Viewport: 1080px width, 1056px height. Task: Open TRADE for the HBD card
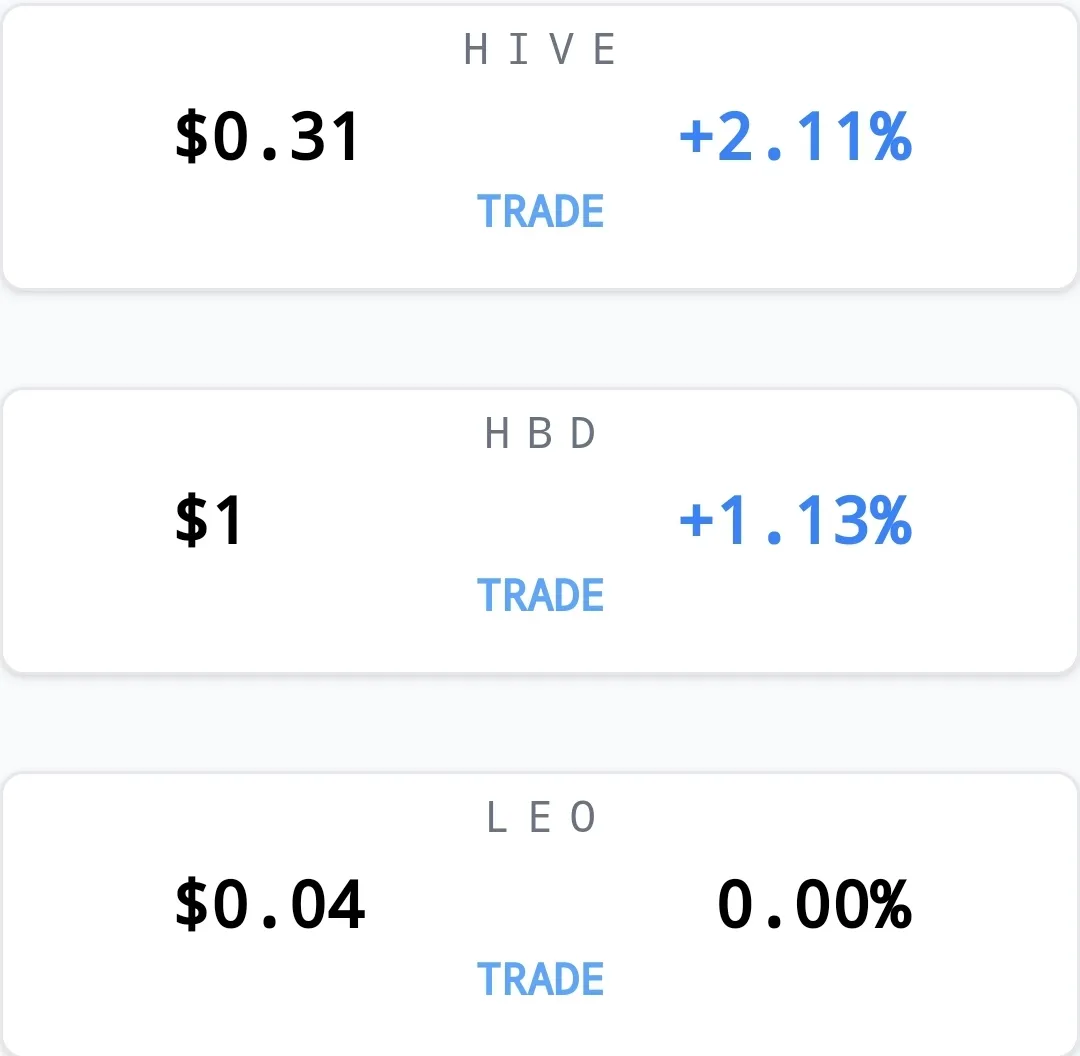coord(540,596)
